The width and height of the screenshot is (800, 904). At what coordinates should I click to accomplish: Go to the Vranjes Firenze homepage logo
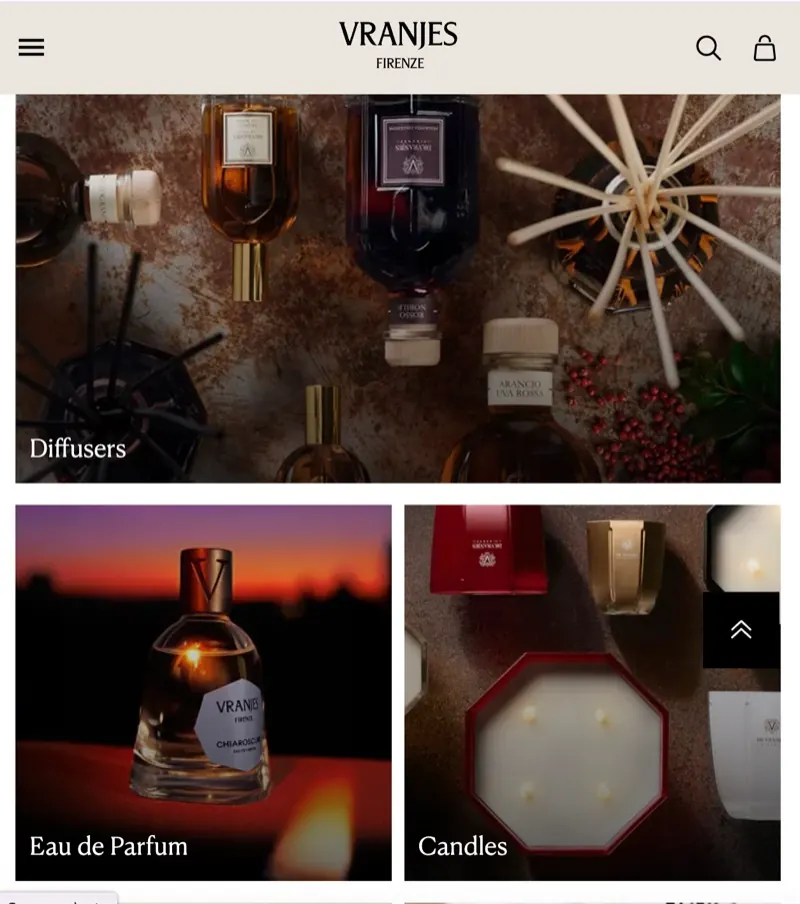398,45
